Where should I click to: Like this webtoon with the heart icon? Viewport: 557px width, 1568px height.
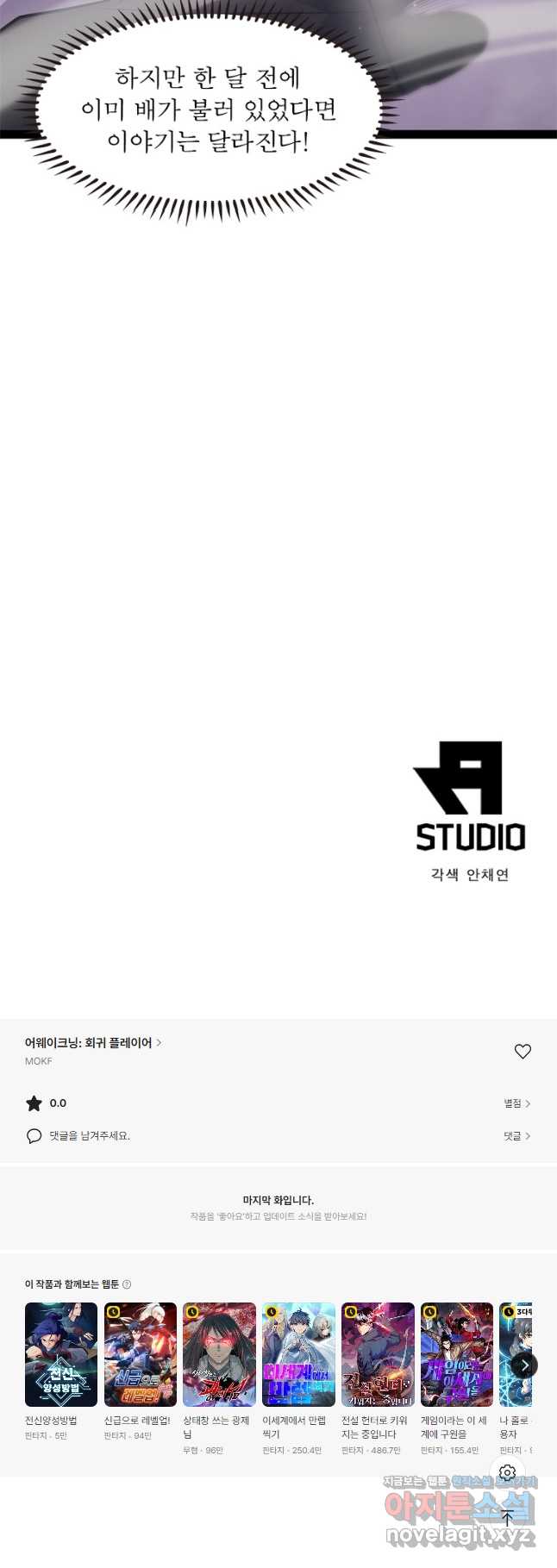[x=523, y=1052]
